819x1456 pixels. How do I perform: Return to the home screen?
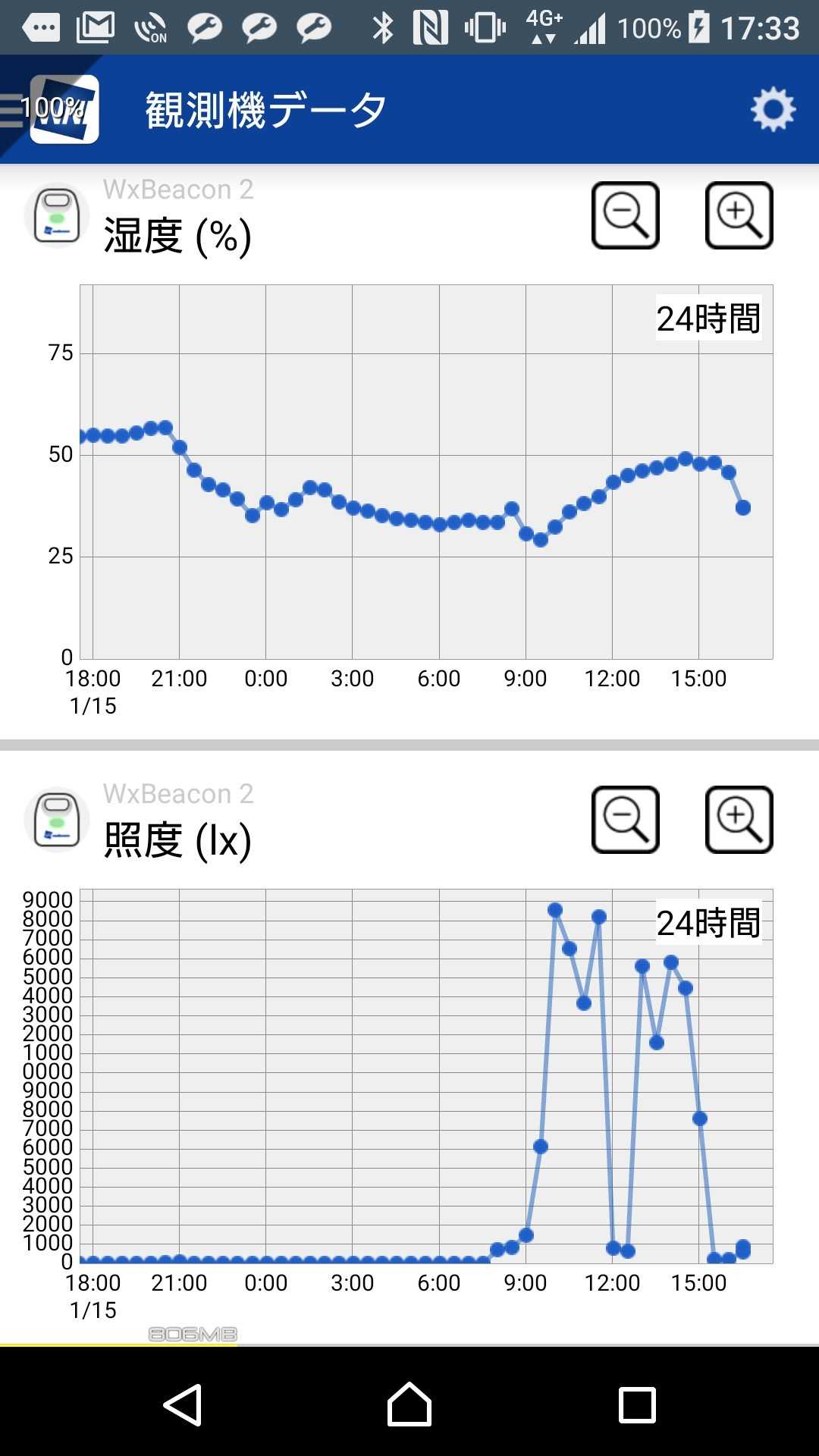pyautogui.click(x=409, y=1404)
